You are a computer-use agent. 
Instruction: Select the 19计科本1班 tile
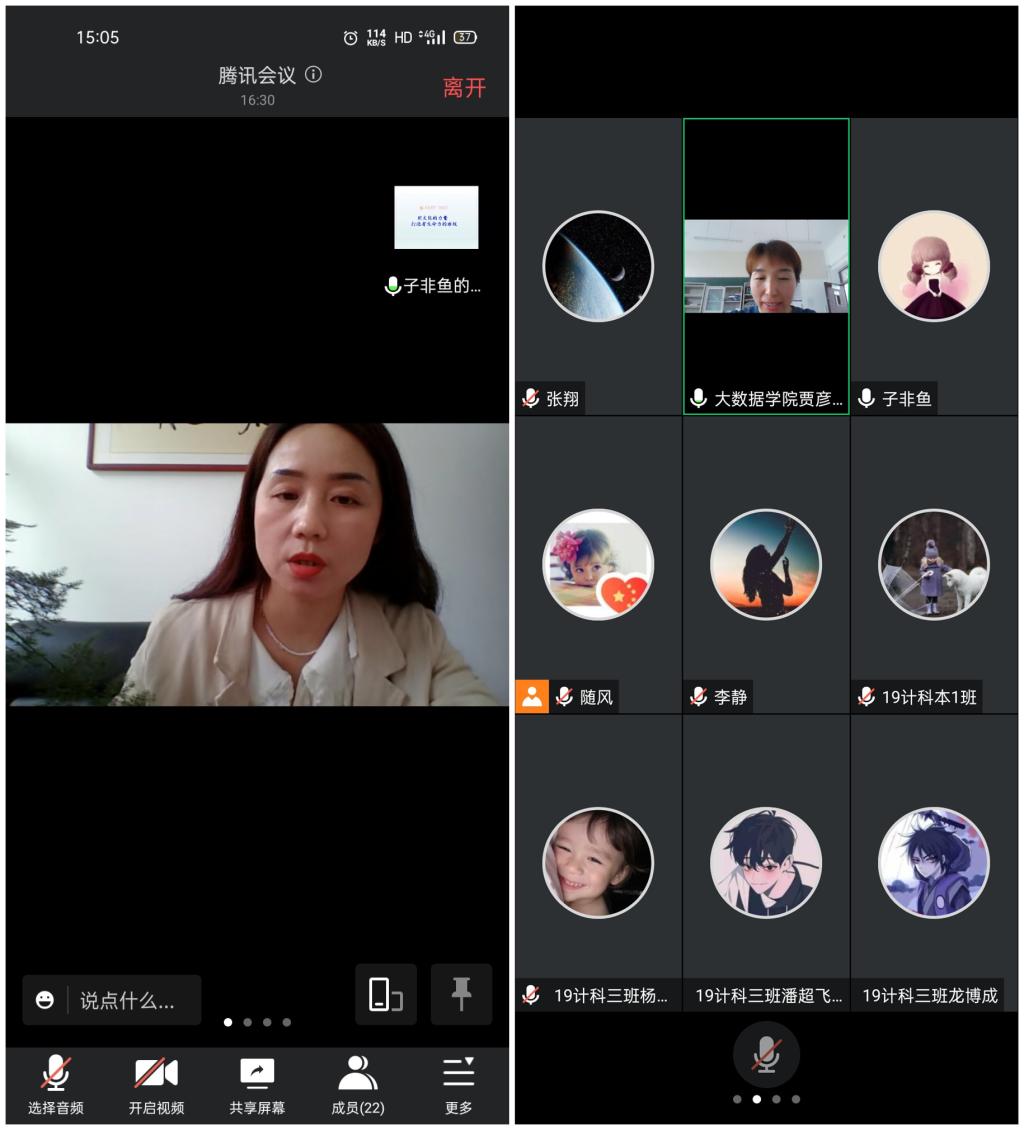pos(934,564)
